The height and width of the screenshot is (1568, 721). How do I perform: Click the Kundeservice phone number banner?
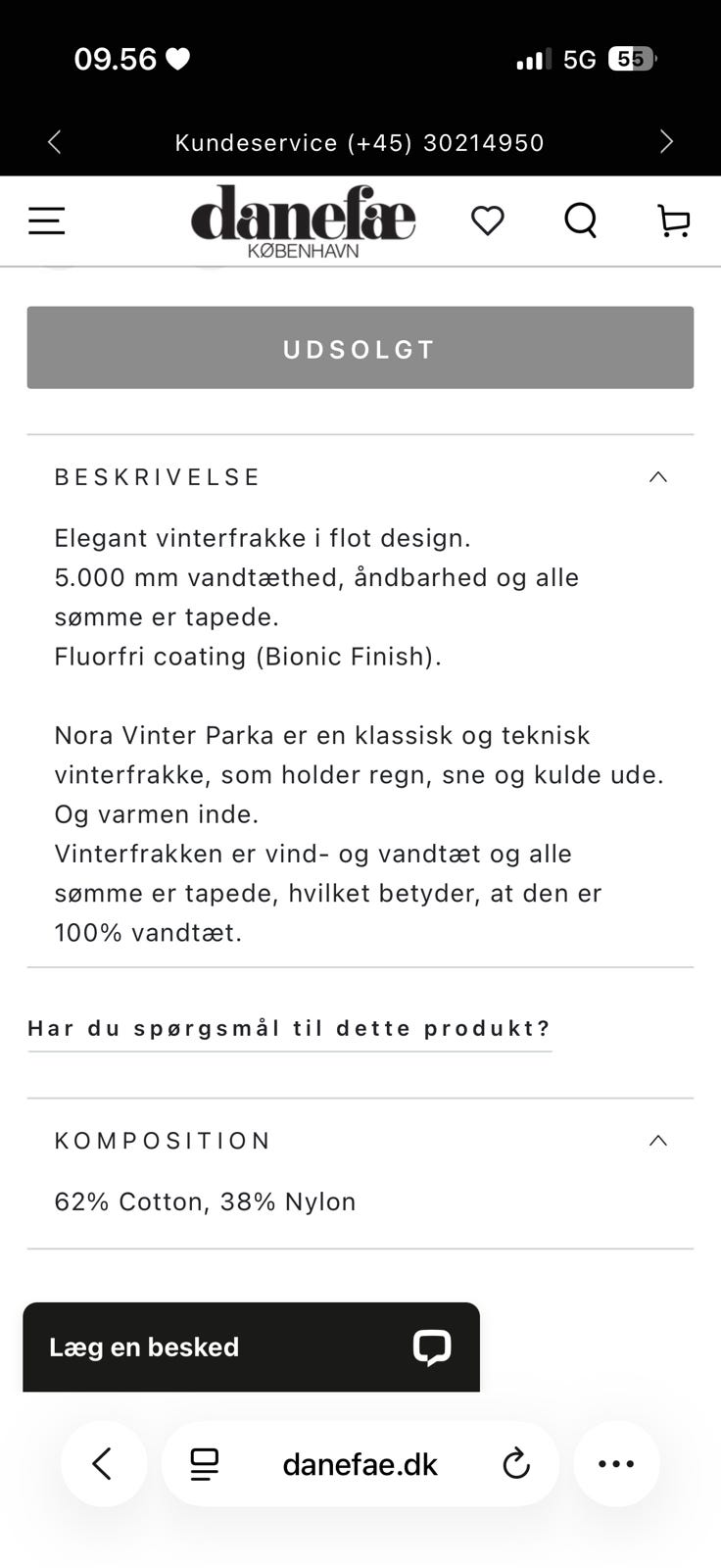tap(360, 142)
